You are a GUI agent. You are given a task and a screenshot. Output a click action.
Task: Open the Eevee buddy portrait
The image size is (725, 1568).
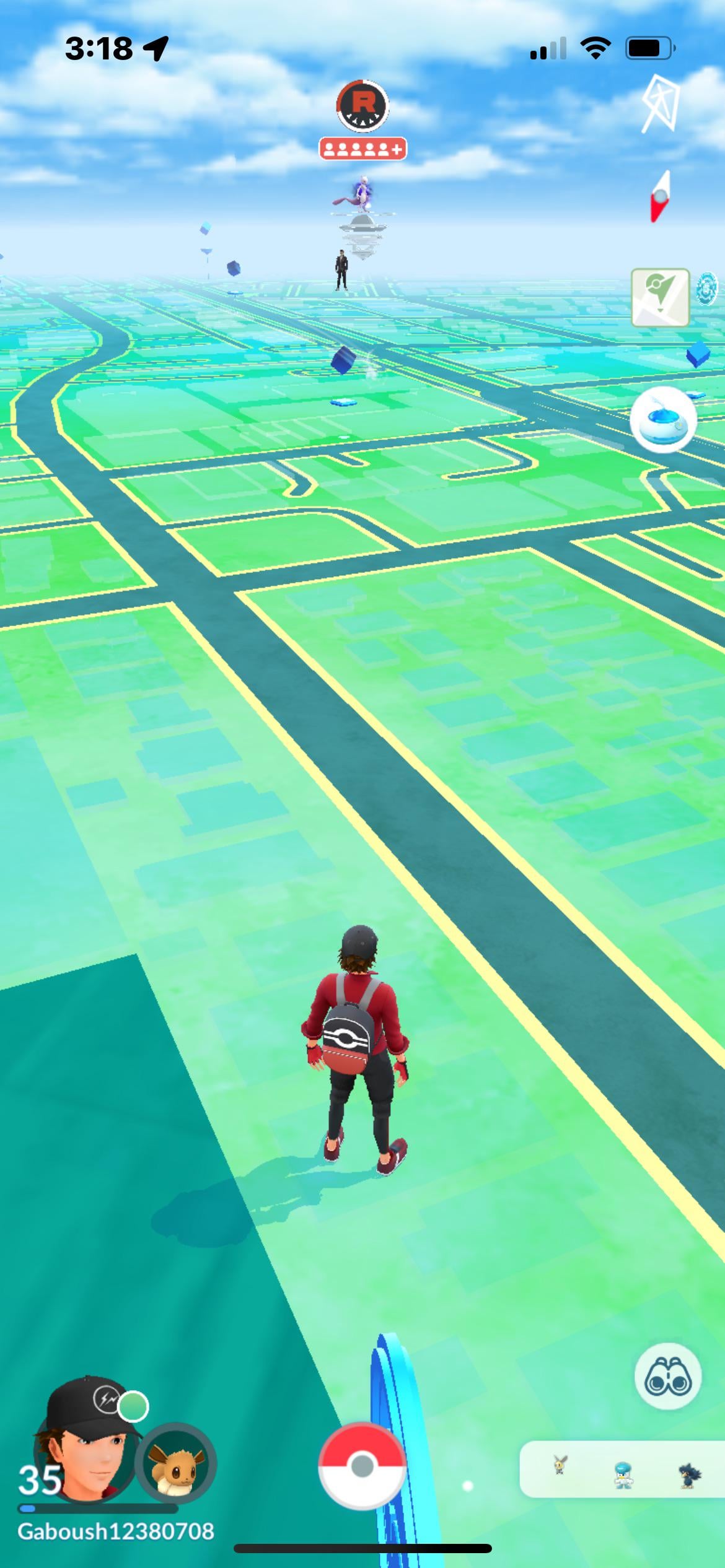point(177,1464)
